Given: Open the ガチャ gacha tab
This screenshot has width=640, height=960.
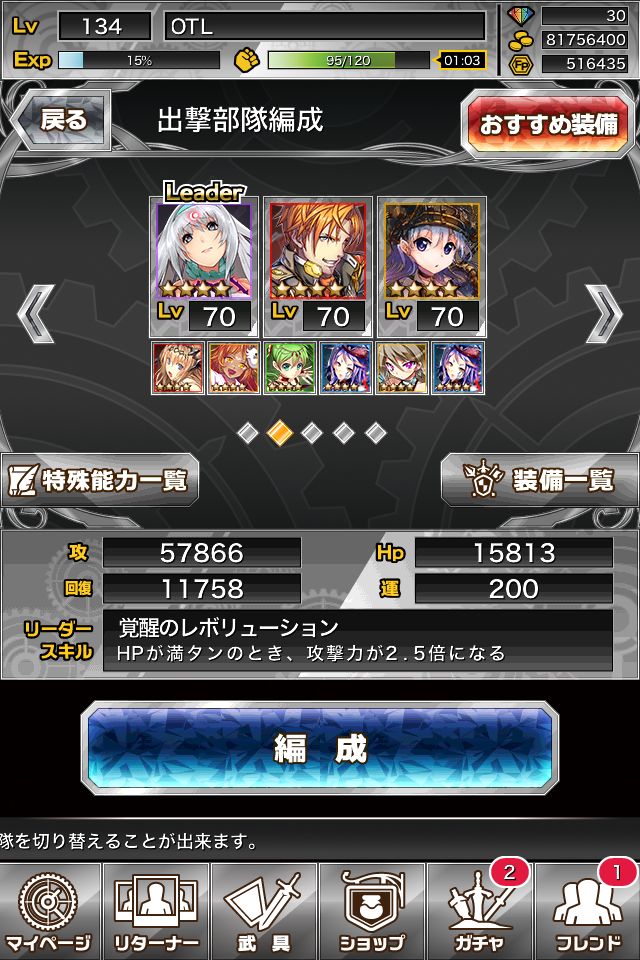Looking at the screenshot, I should pyautogui.click(x=480, y=912).
